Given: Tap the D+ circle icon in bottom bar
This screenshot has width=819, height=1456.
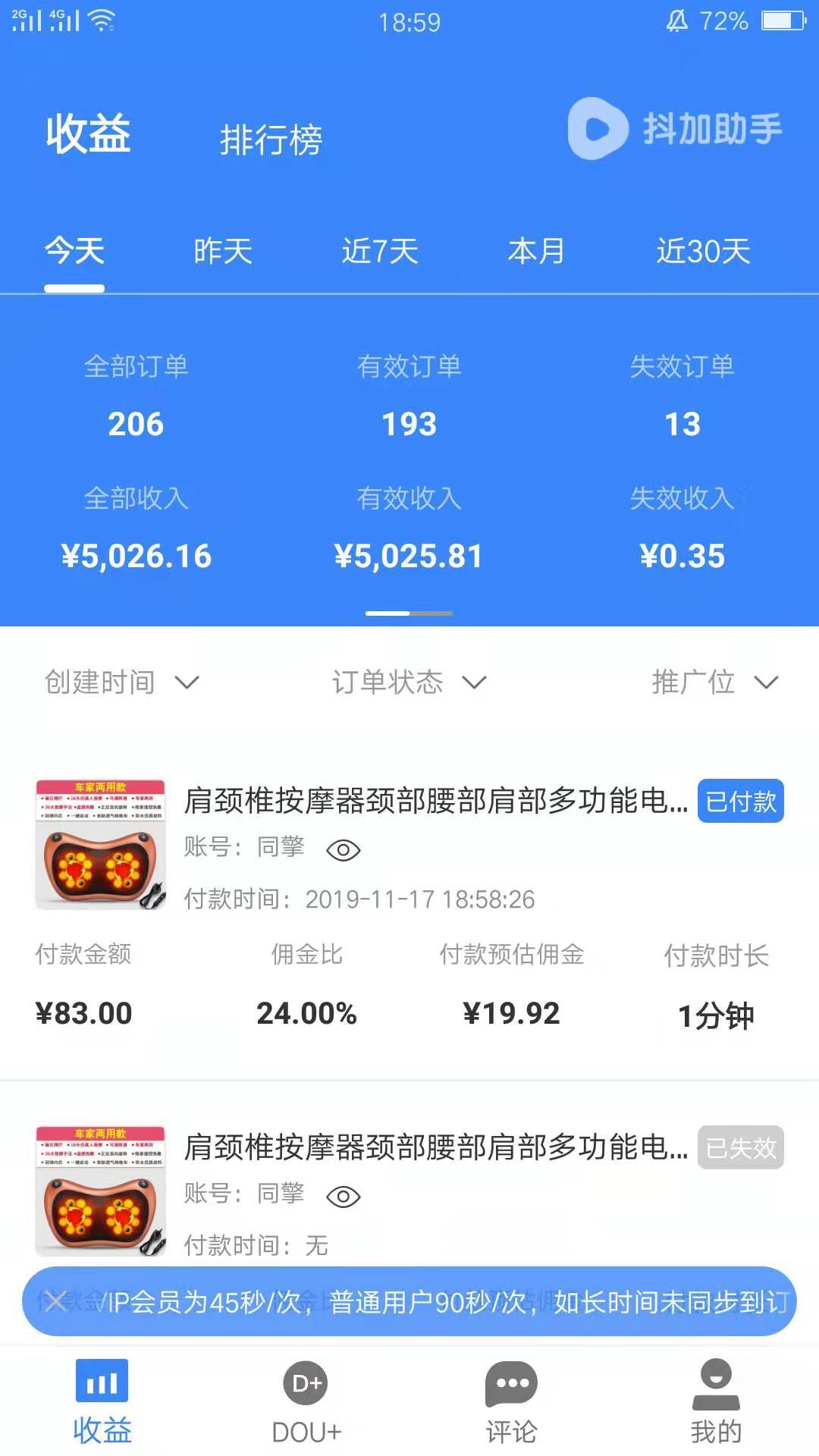Looking at the screenshot, I should tap(305, 1382).
